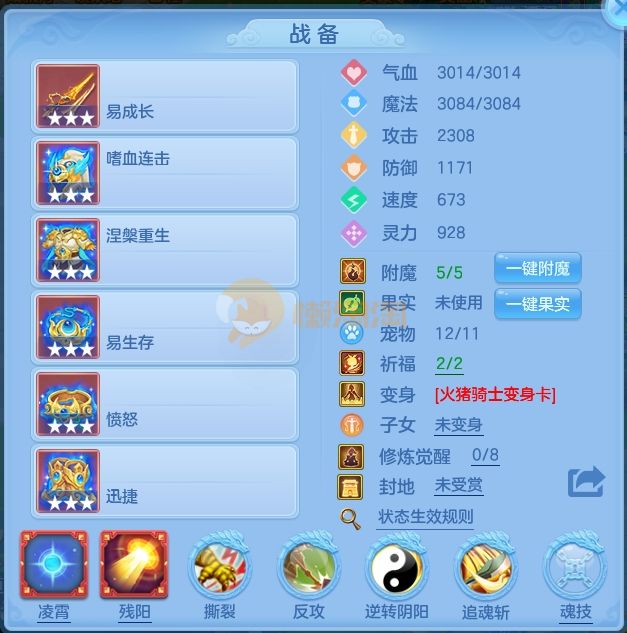Tap the 一键附魔 button

tap(537, 269)
